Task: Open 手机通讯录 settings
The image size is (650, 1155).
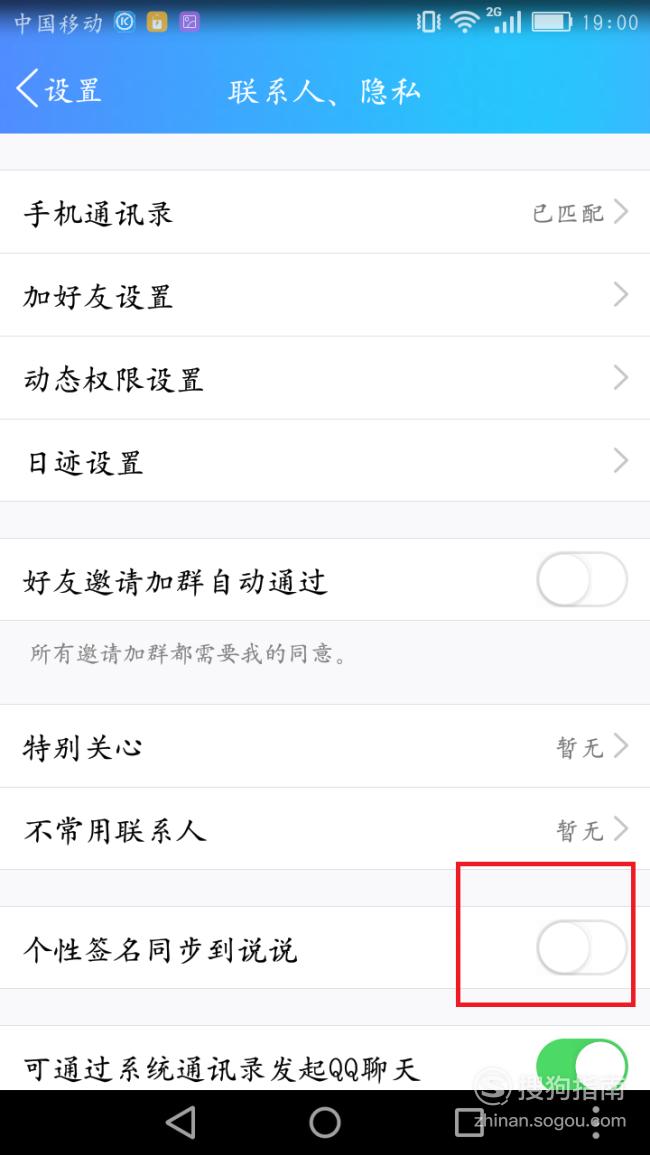Action: coord(325,212)
